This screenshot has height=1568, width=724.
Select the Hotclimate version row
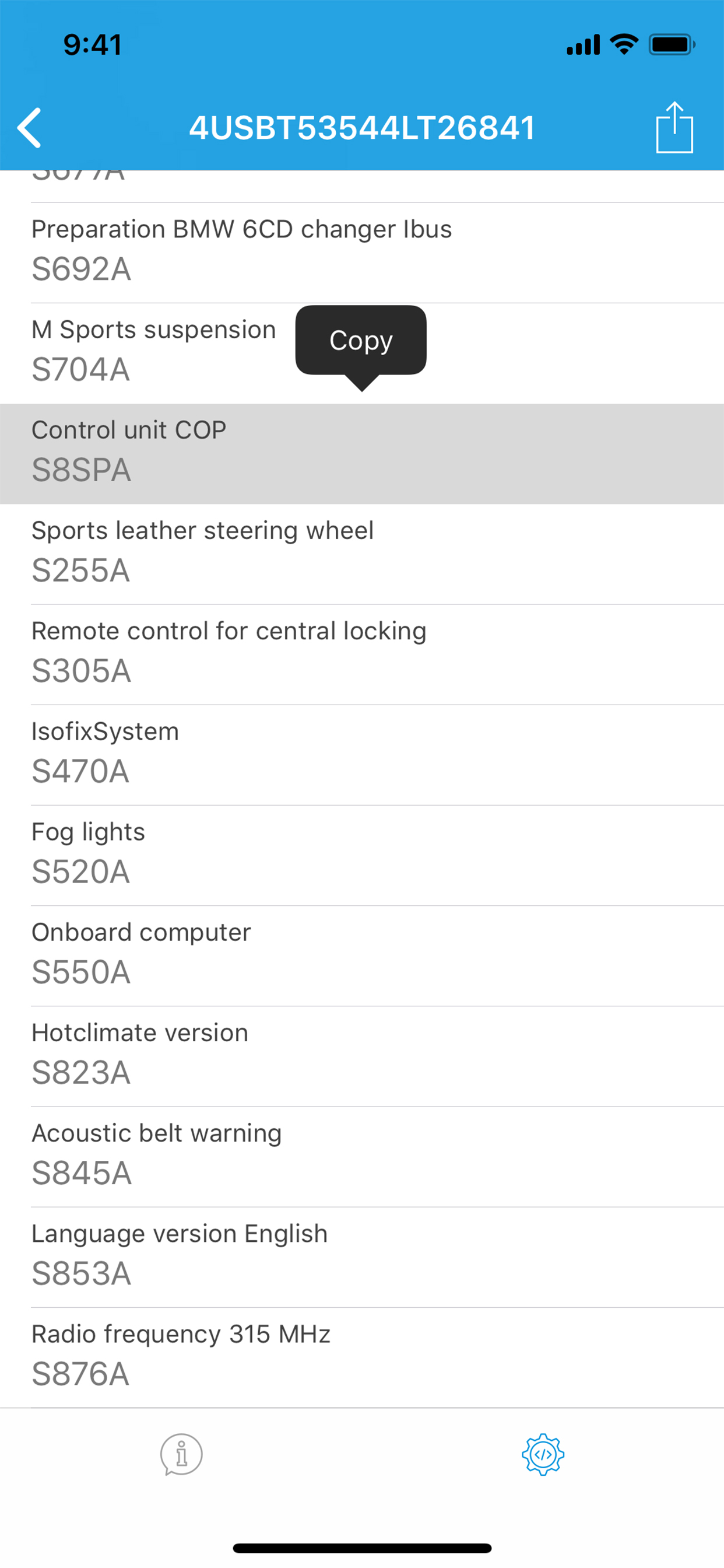click(362, 1056)
